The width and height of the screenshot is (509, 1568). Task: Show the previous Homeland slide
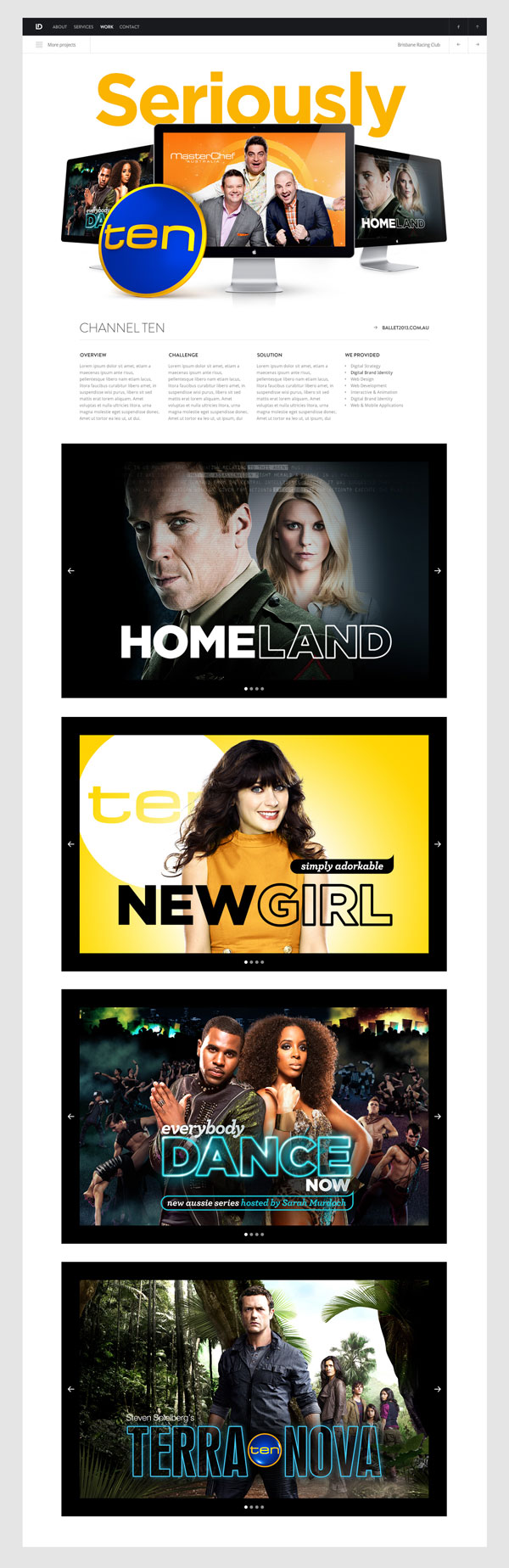pos(70,571)
